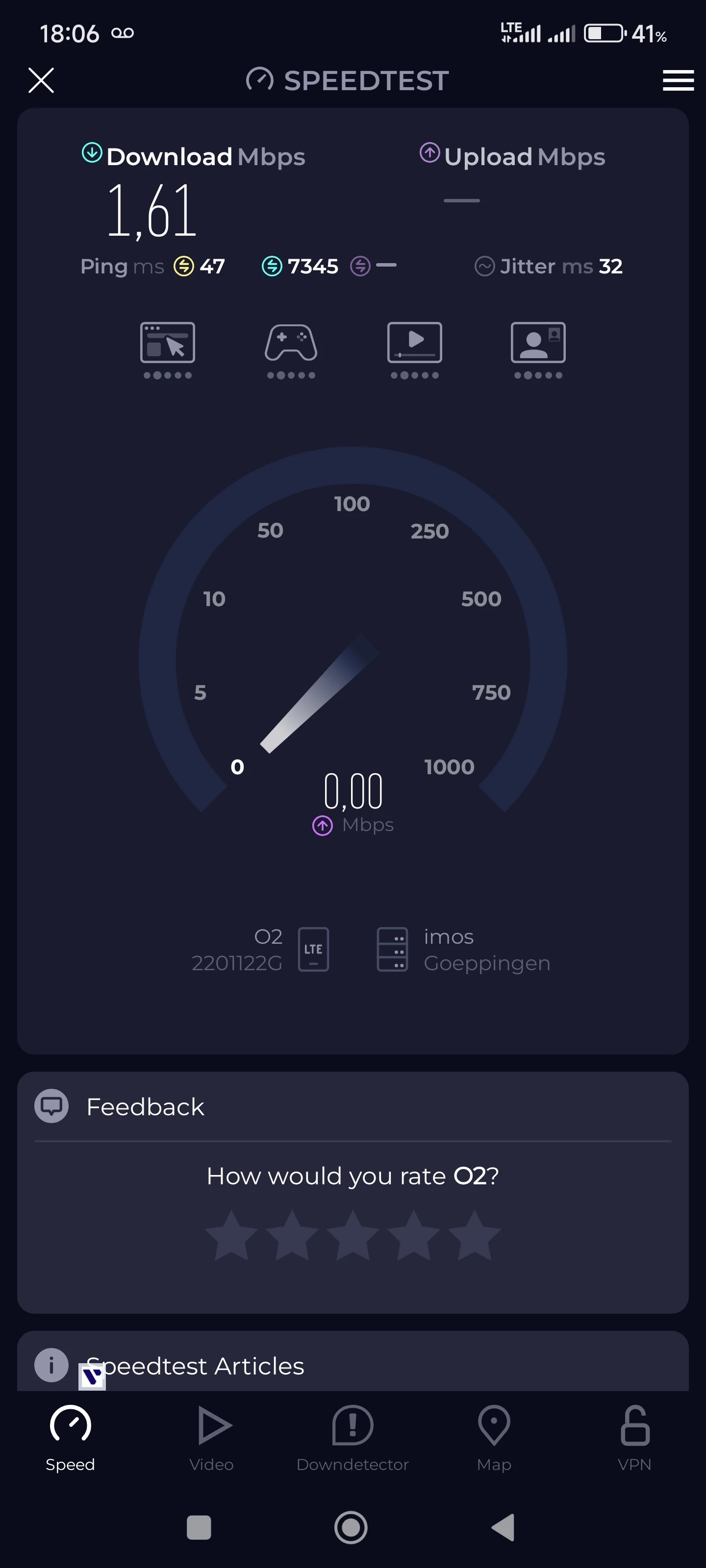706x1568 pixels.
Task: Open the gaming experience rating
Action: pos(291,350)
